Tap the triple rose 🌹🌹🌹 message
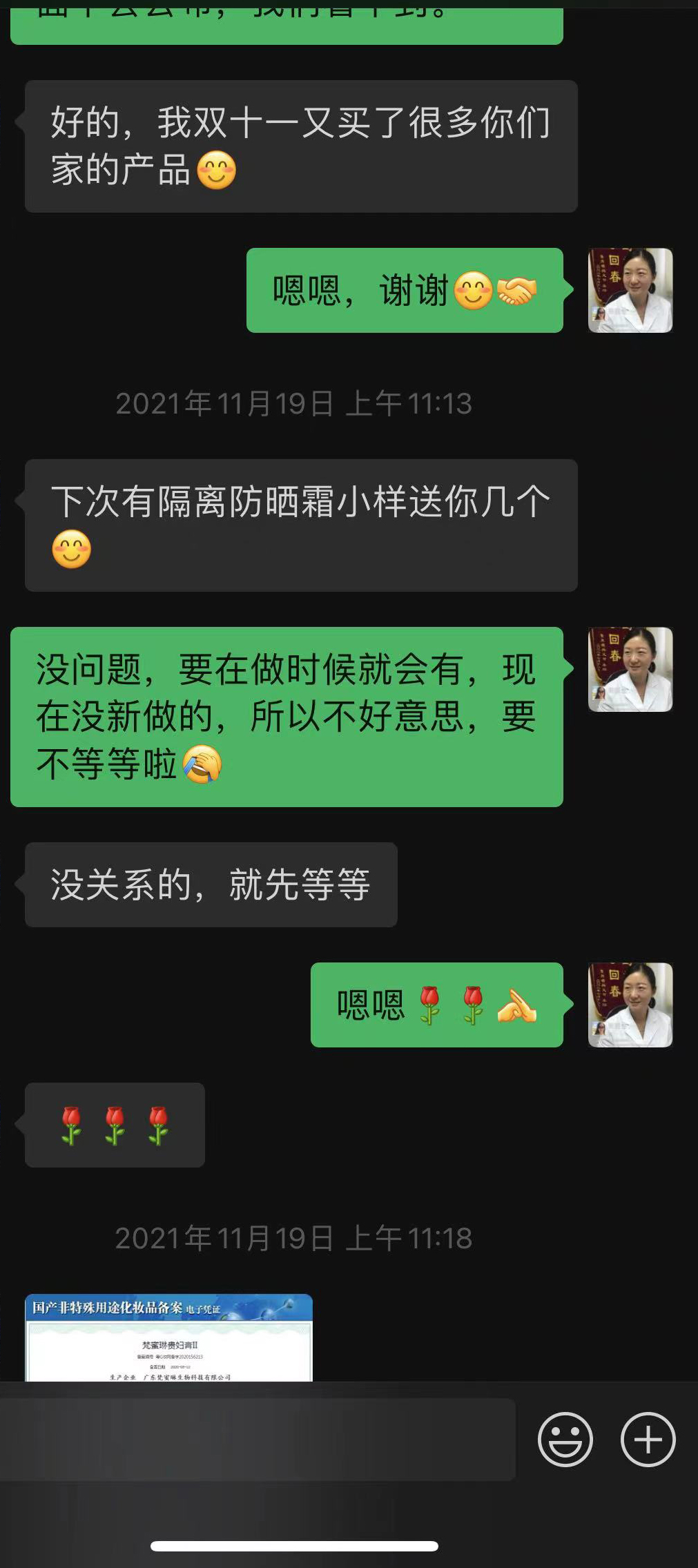The height and width of the screenshot is (1568, 698). (x=115, y=1125)
